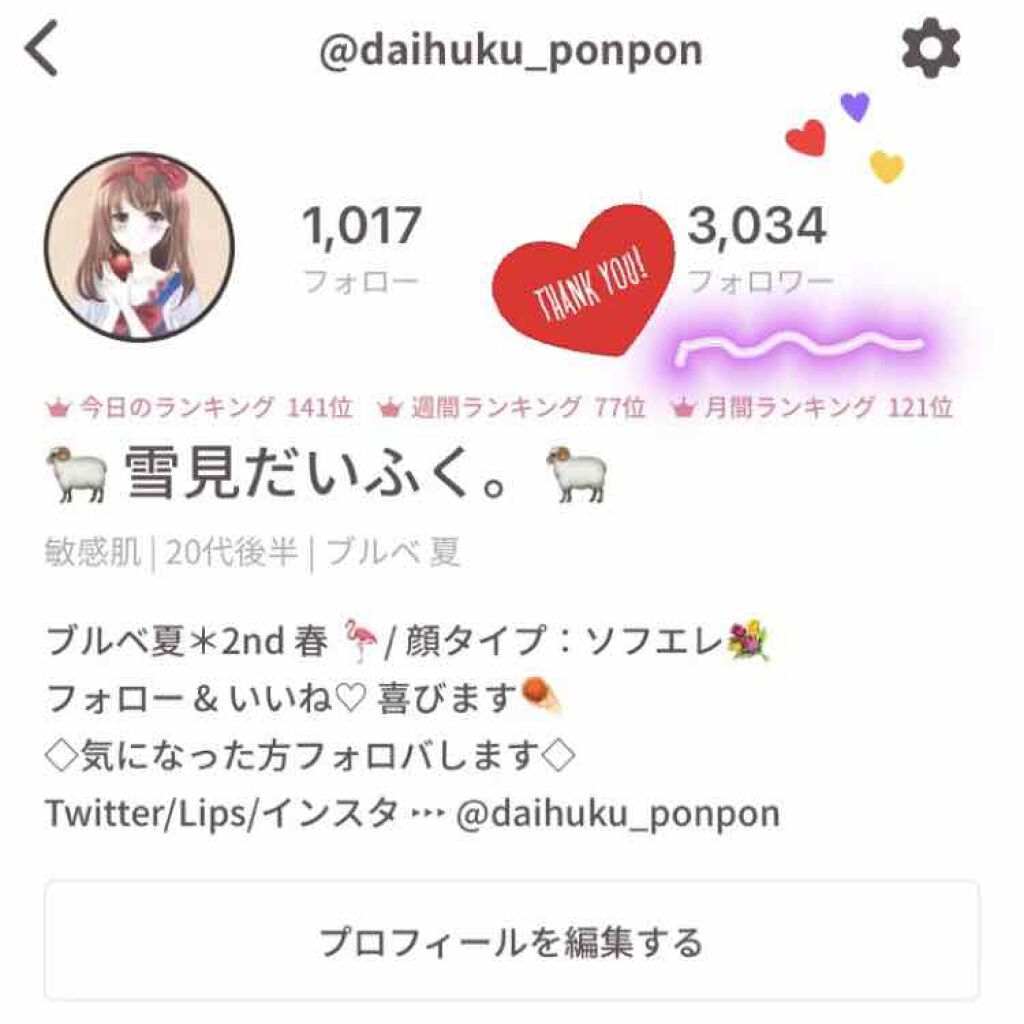Image resolution: width=1024 pixels, height=1024 pixels.
Task: Tap the プロフィールを編集する button
Action: (x=511, y=941)
